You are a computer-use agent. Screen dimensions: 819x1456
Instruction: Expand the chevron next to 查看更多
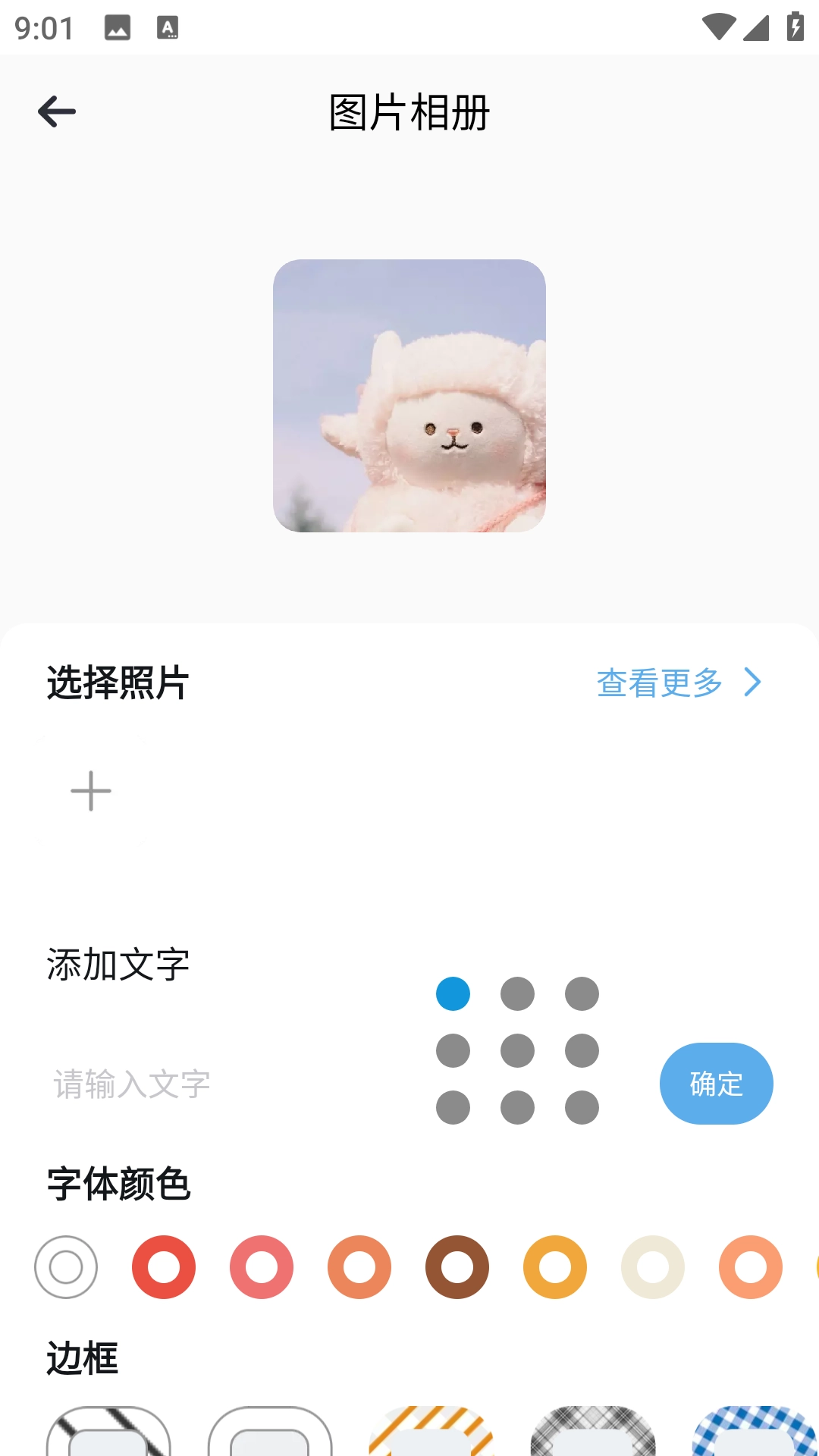pos(752,682)
